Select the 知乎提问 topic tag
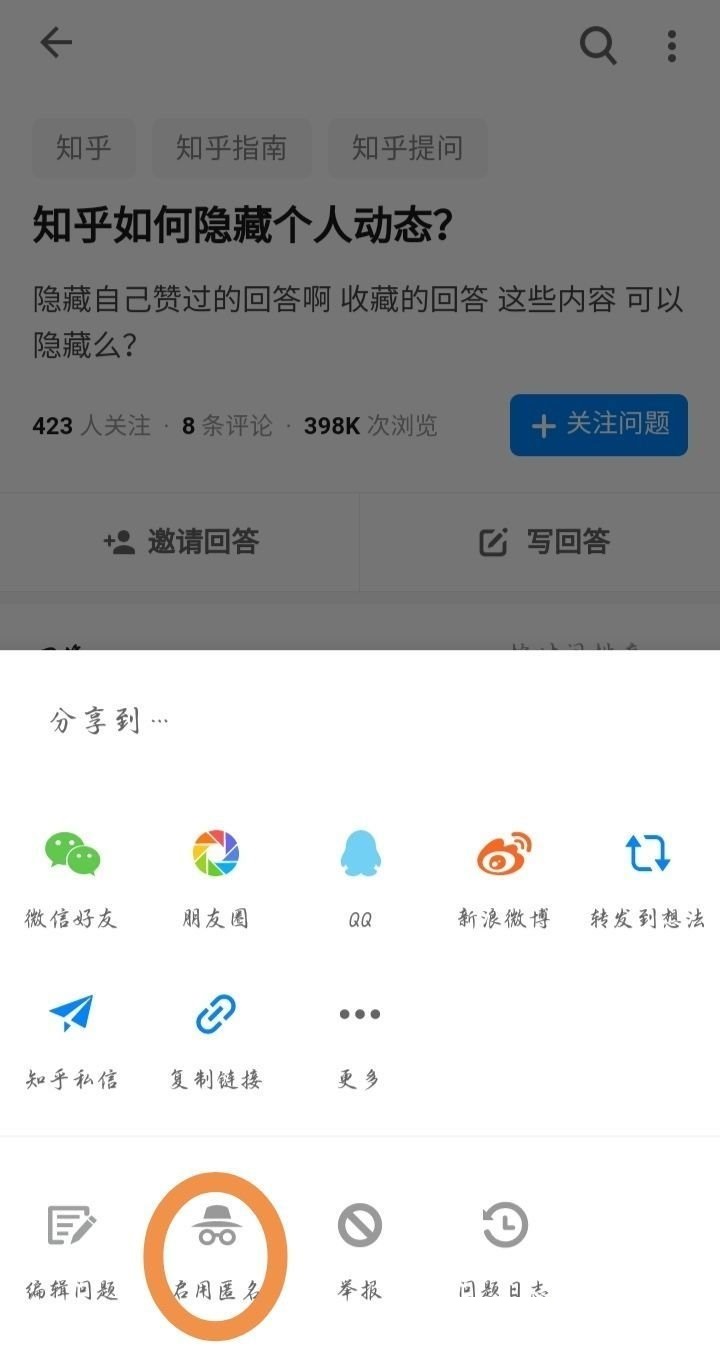This screenshot has height=1352, width=720. click(x=406, y=148)
